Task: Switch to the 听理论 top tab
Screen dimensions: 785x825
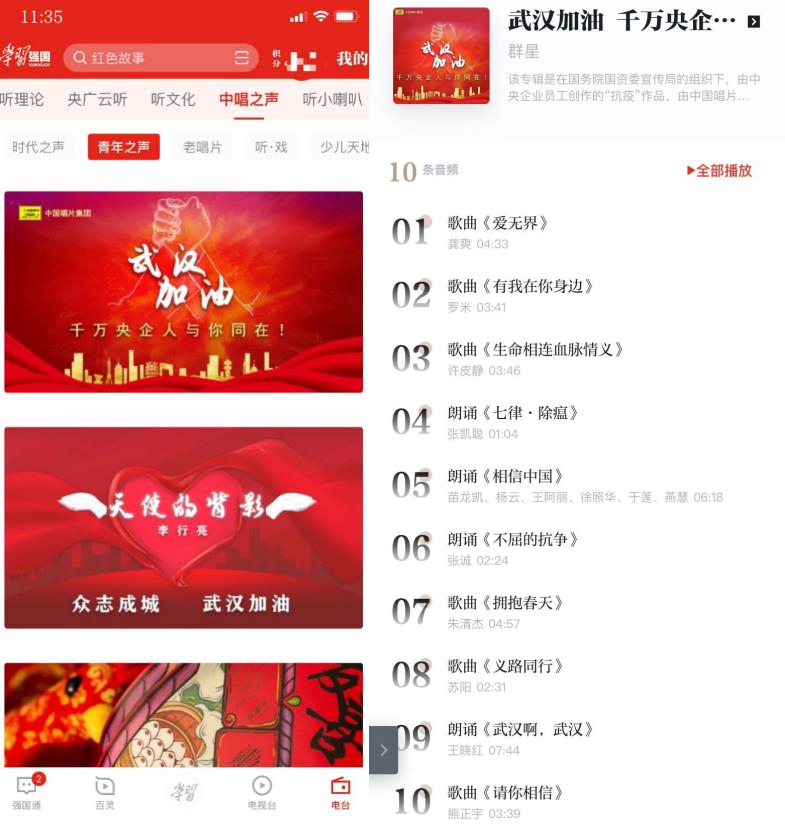Action: (x=22, y=99)
